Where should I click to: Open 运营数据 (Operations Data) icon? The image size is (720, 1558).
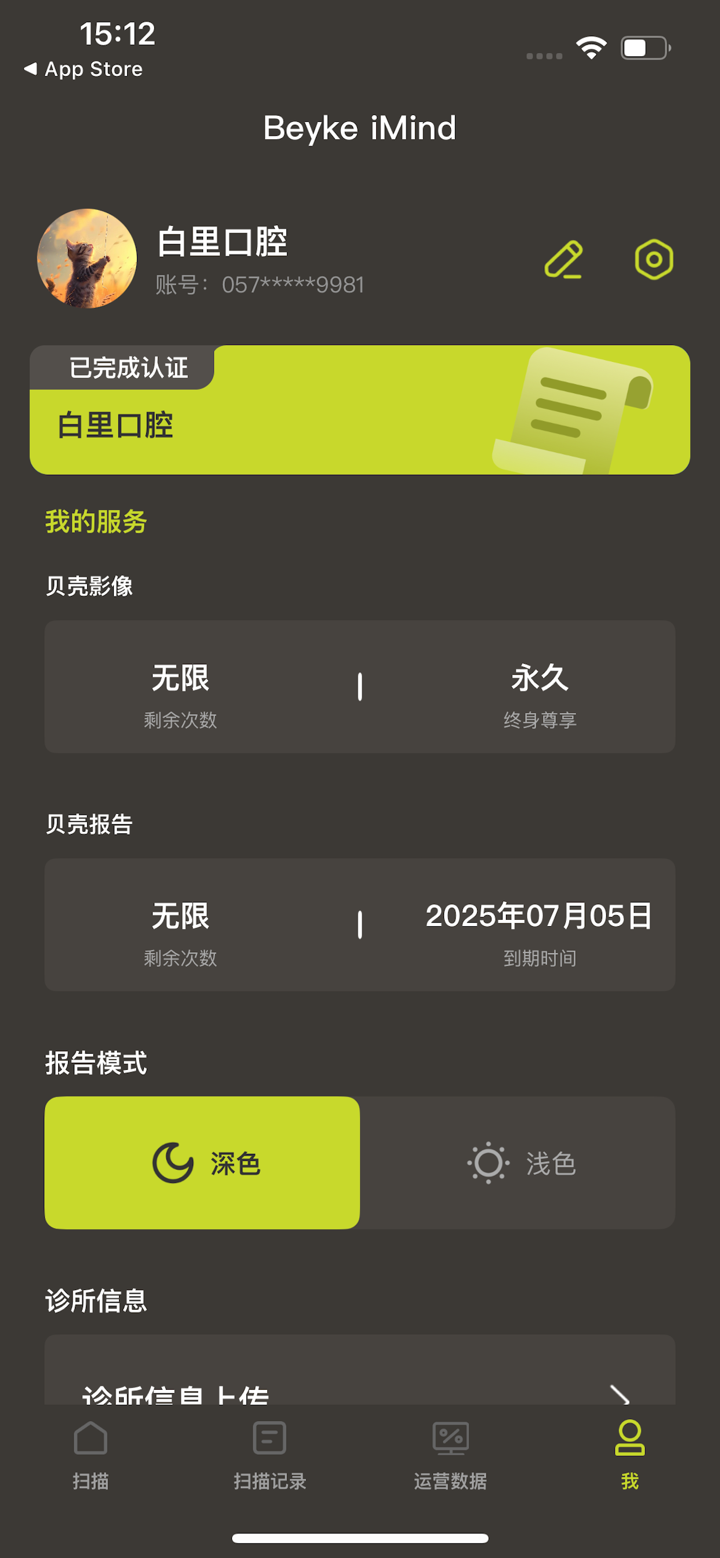click(x=449, y=1438)
